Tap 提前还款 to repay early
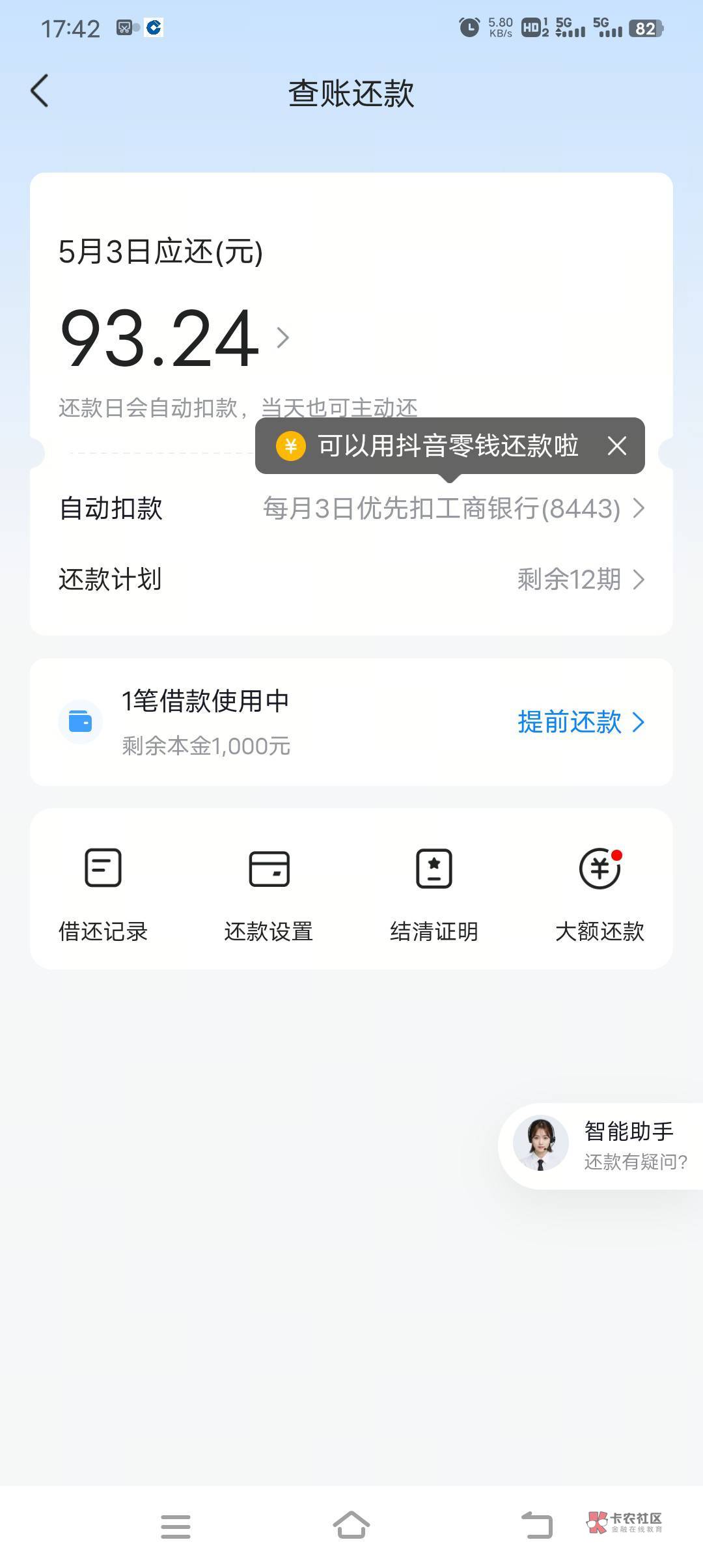 point(580,722)
